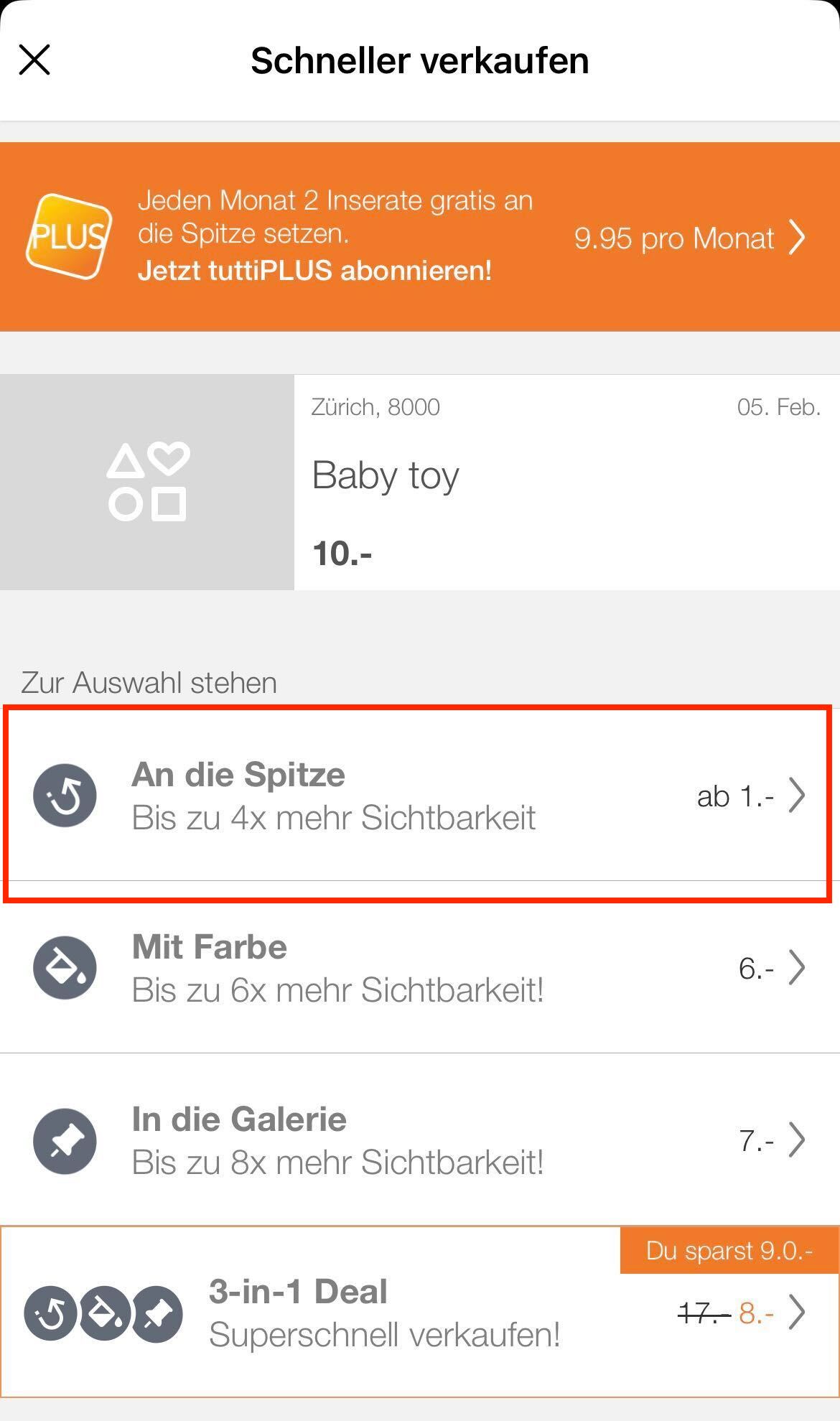Open the Baby toy listing card
This screenshot has height=1421, width=840.
coord(419,482)
